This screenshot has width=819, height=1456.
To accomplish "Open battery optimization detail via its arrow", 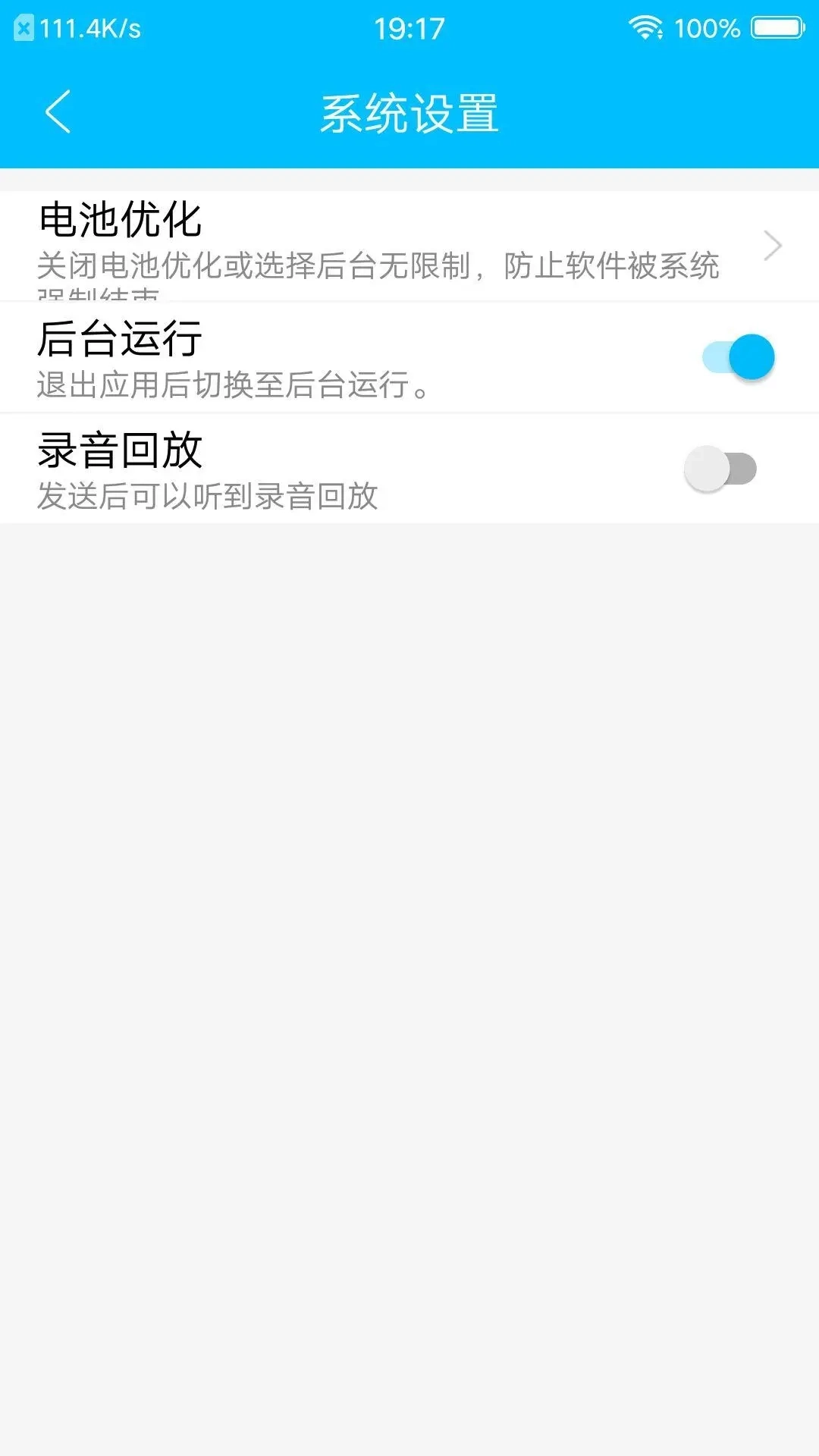I will pos(773,245).
